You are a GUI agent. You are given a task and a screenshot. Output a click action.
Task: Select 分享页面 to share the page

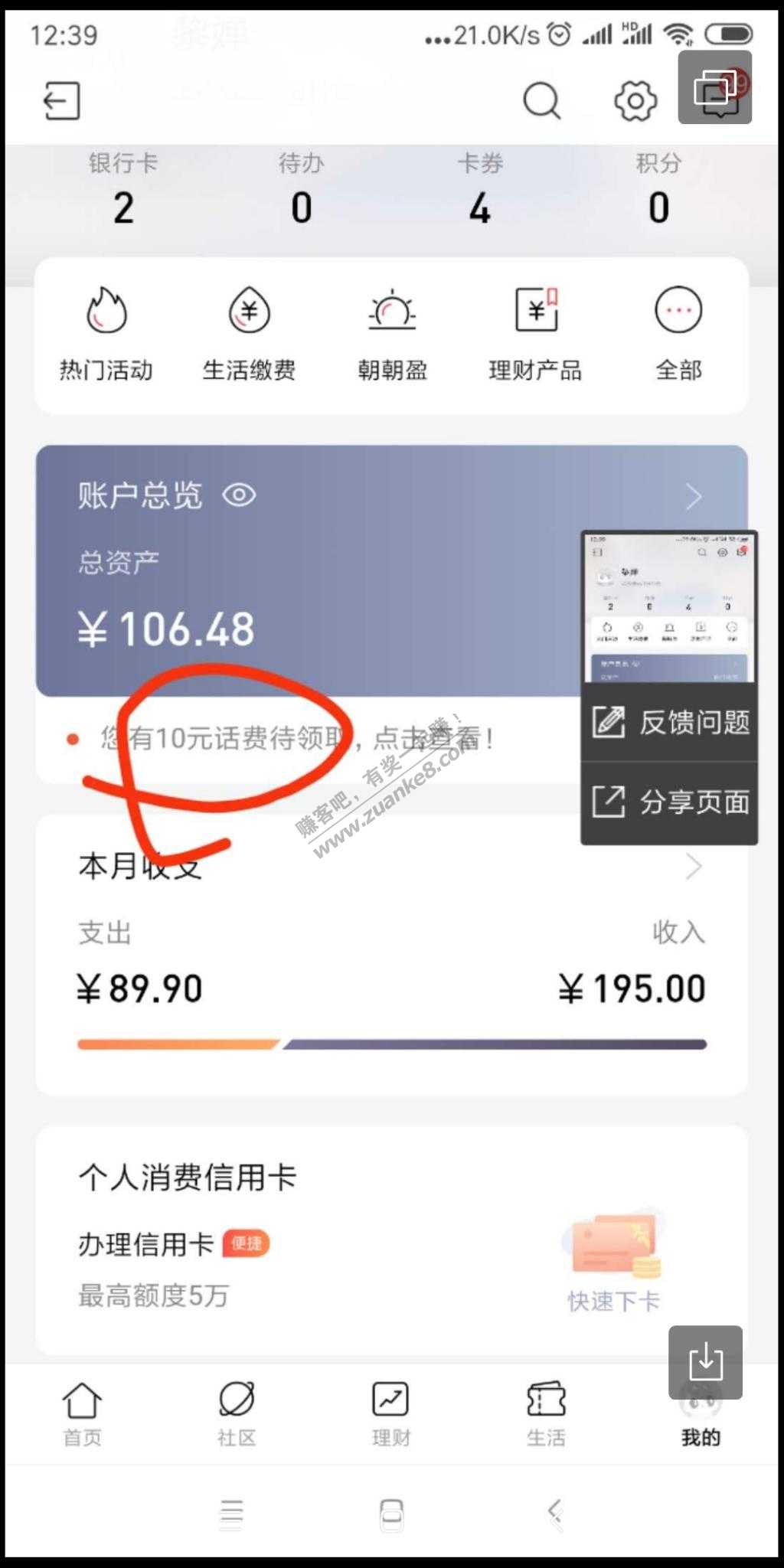[670, 802]
